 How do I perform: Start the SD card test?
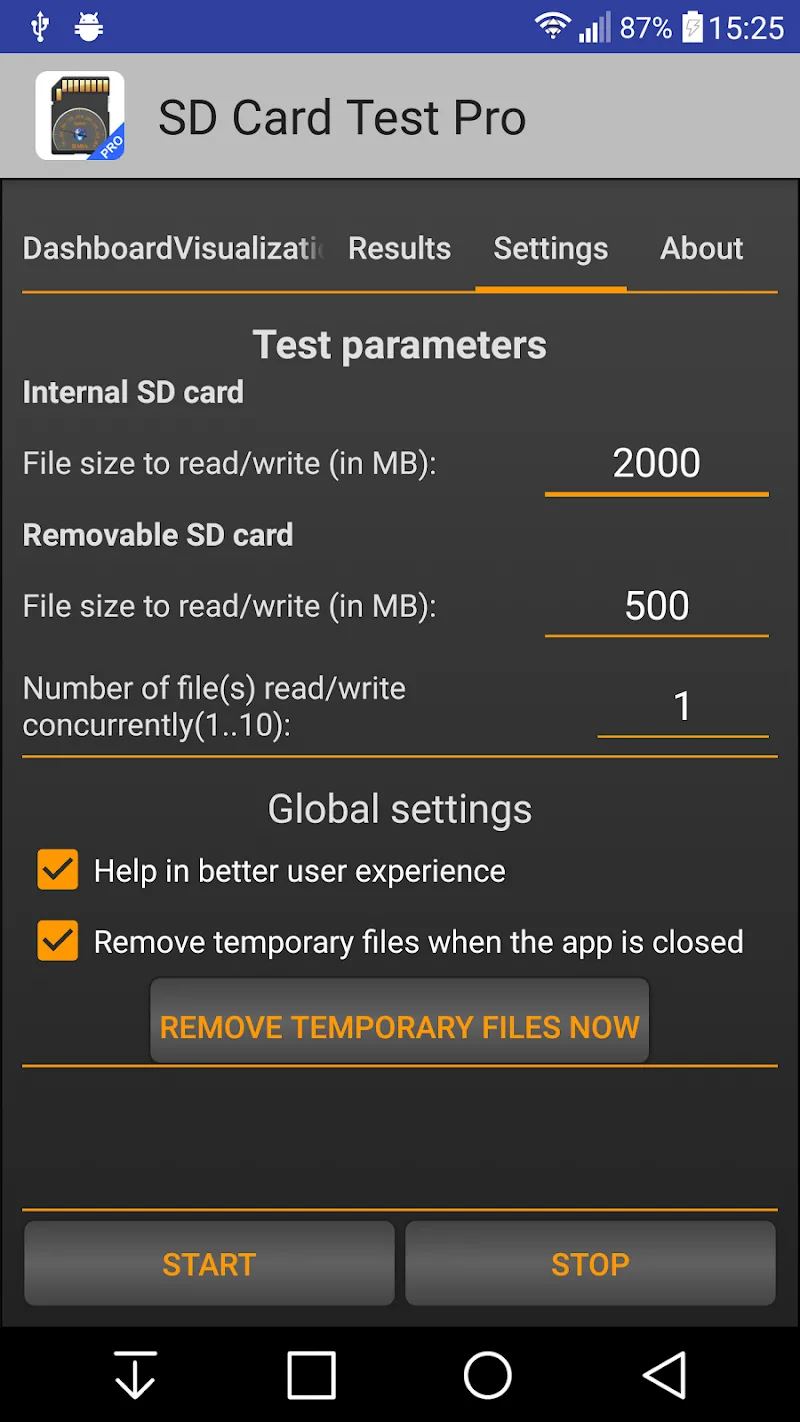pyautogui.click(x=209, y=1264)
